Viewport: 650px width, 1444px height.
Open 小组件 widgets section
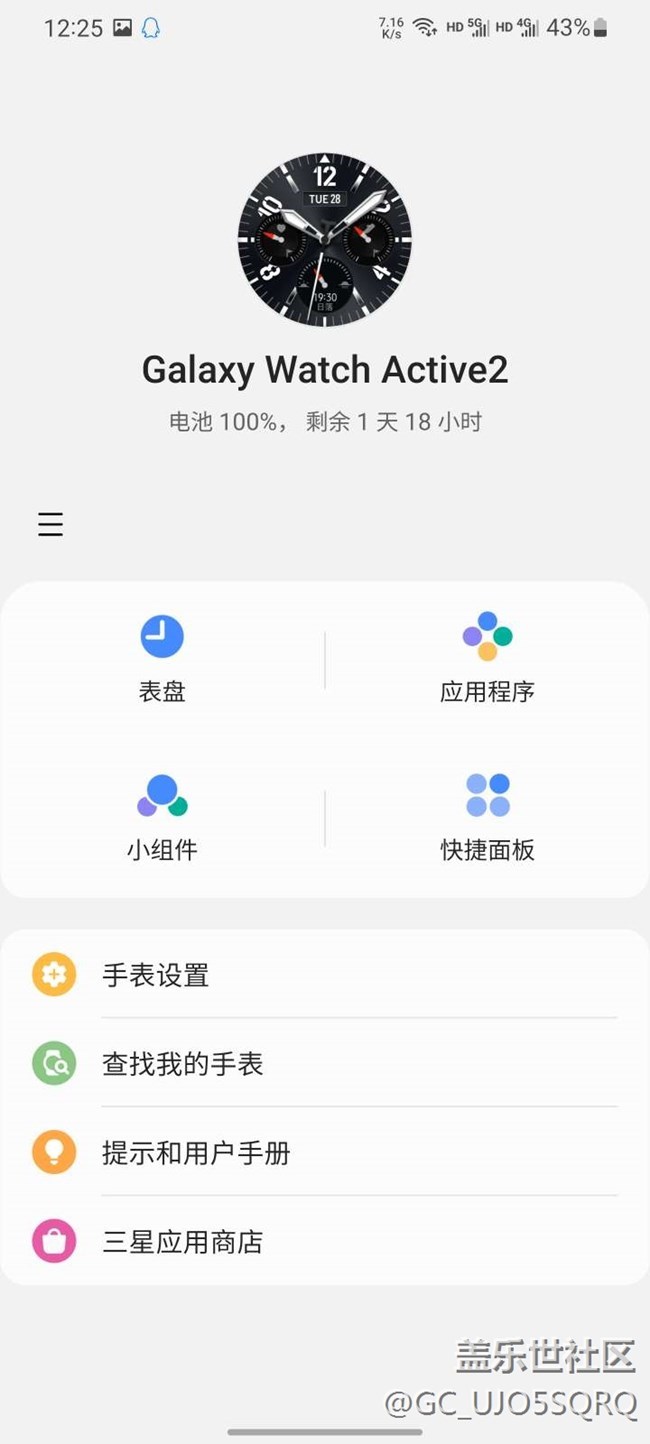point(162,816)
